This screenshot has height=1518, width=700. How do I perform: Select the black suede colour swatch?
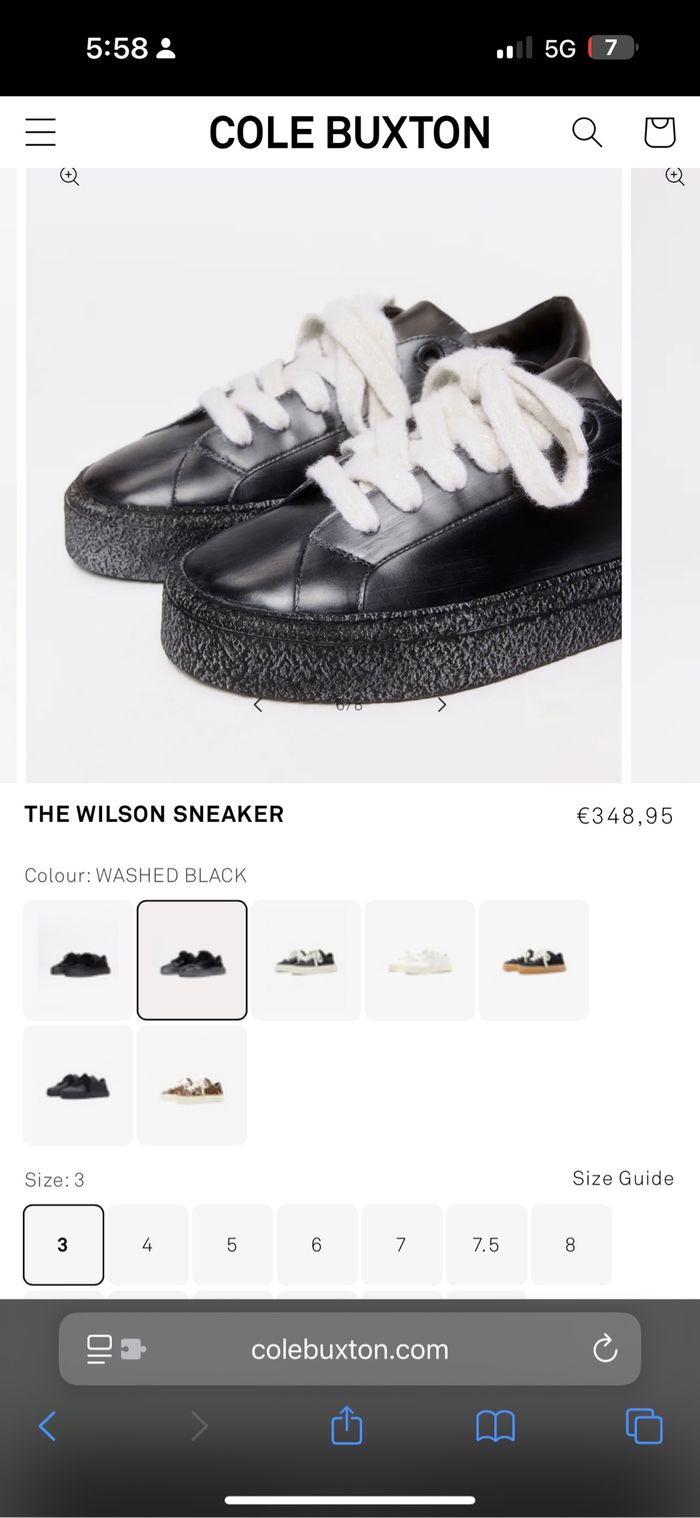(78, 960)
